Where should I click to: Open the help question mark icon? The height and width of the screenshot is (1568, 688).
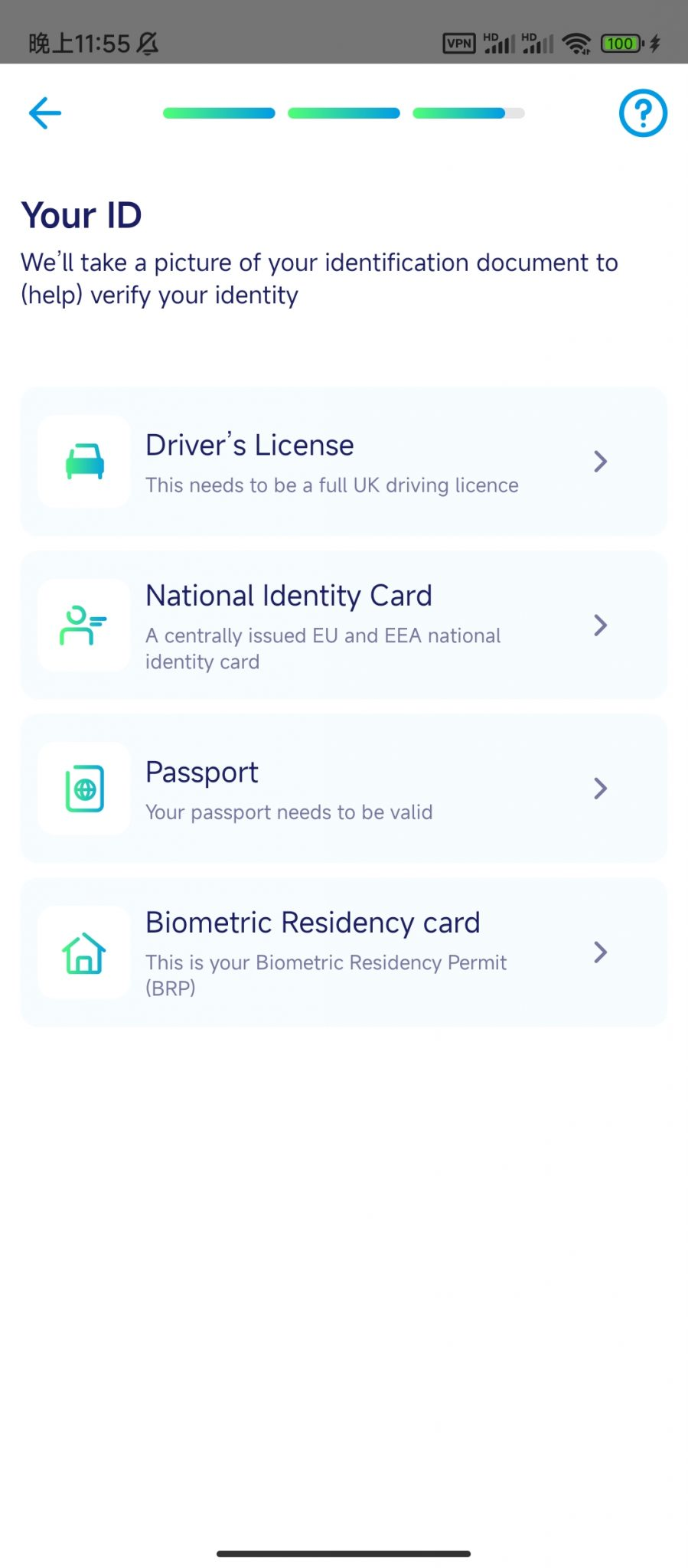pos(643,113)
